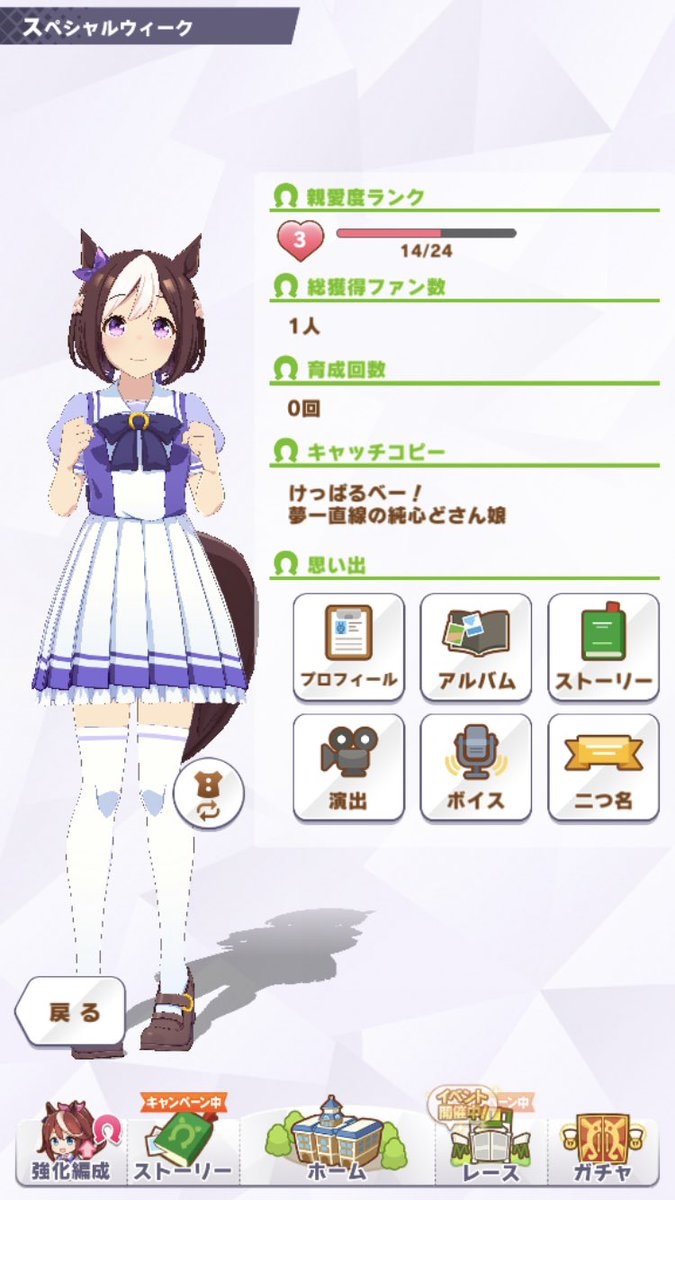Listen to ボイス voice lines

476,767
